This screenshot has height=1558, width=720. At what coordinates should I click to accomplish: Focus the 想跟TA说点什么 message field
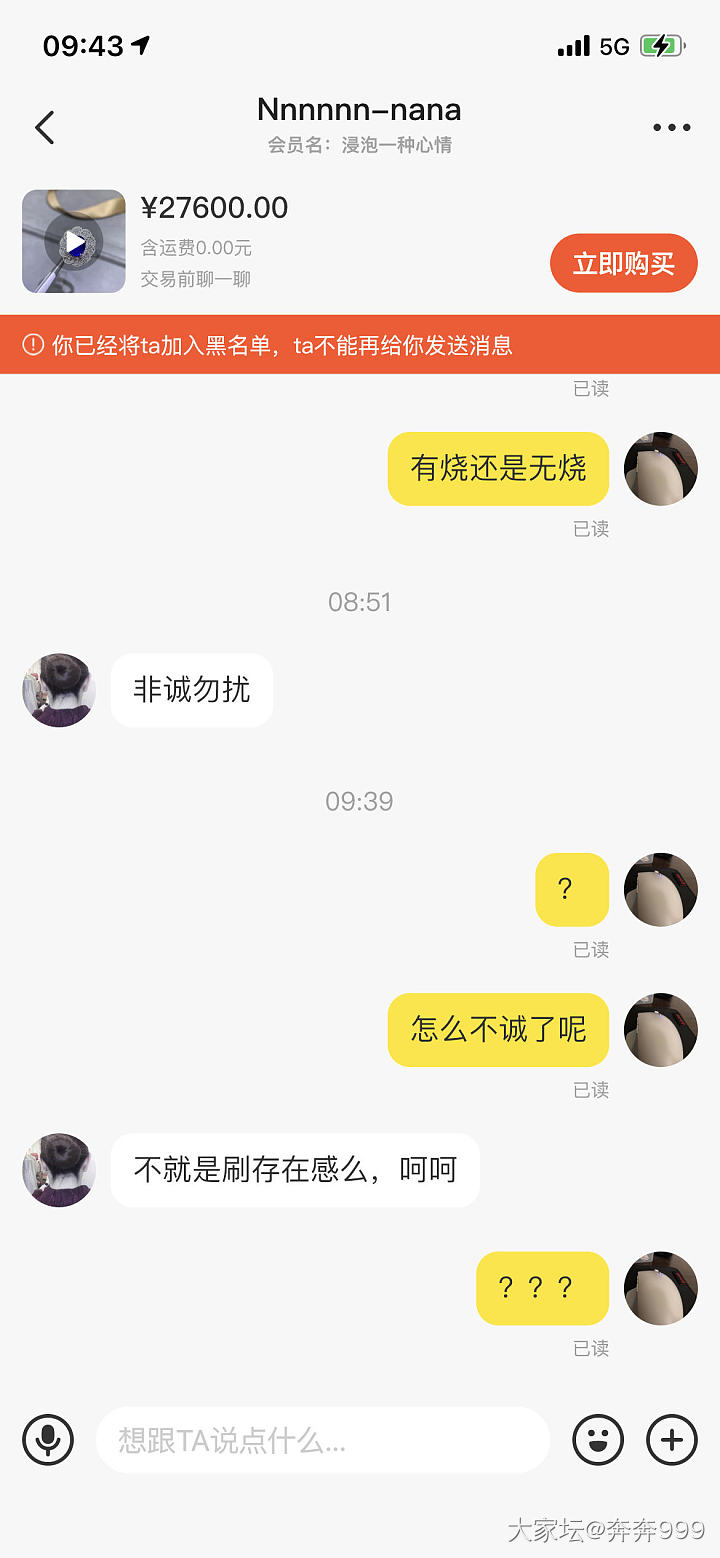(x=322, y=1440)
